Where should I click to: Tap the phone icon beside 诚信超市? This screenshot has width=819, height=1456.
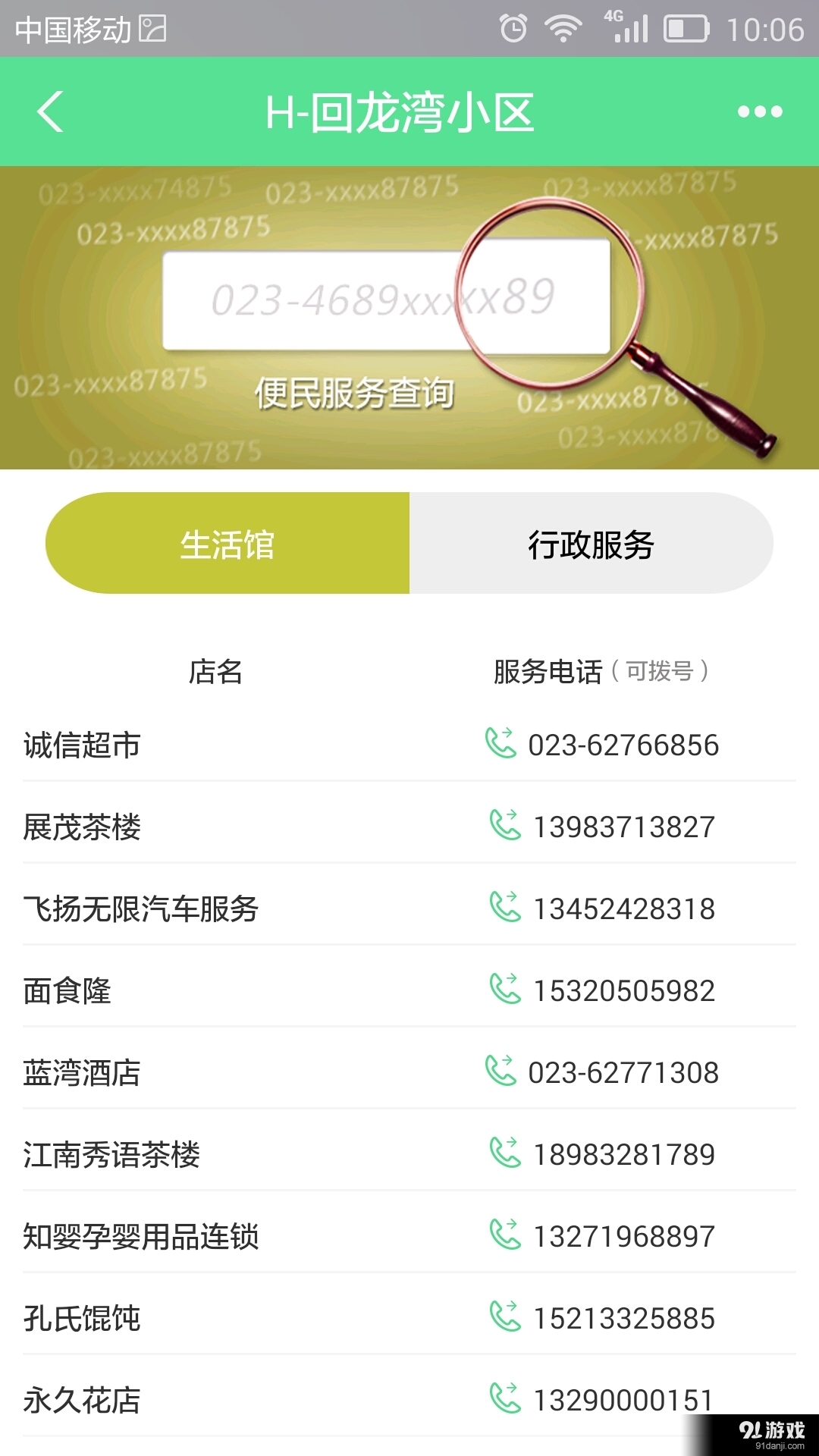[504, 745]
